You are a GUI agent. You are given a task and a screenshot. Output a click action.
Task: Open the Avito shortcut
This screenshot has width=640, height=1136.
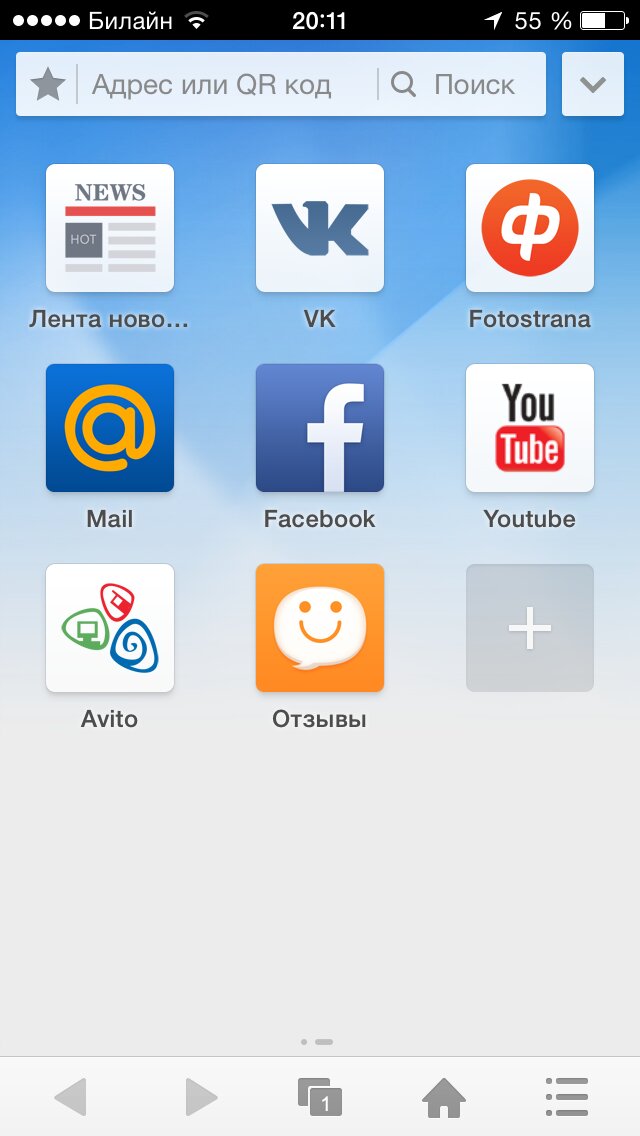coord(110,628)
